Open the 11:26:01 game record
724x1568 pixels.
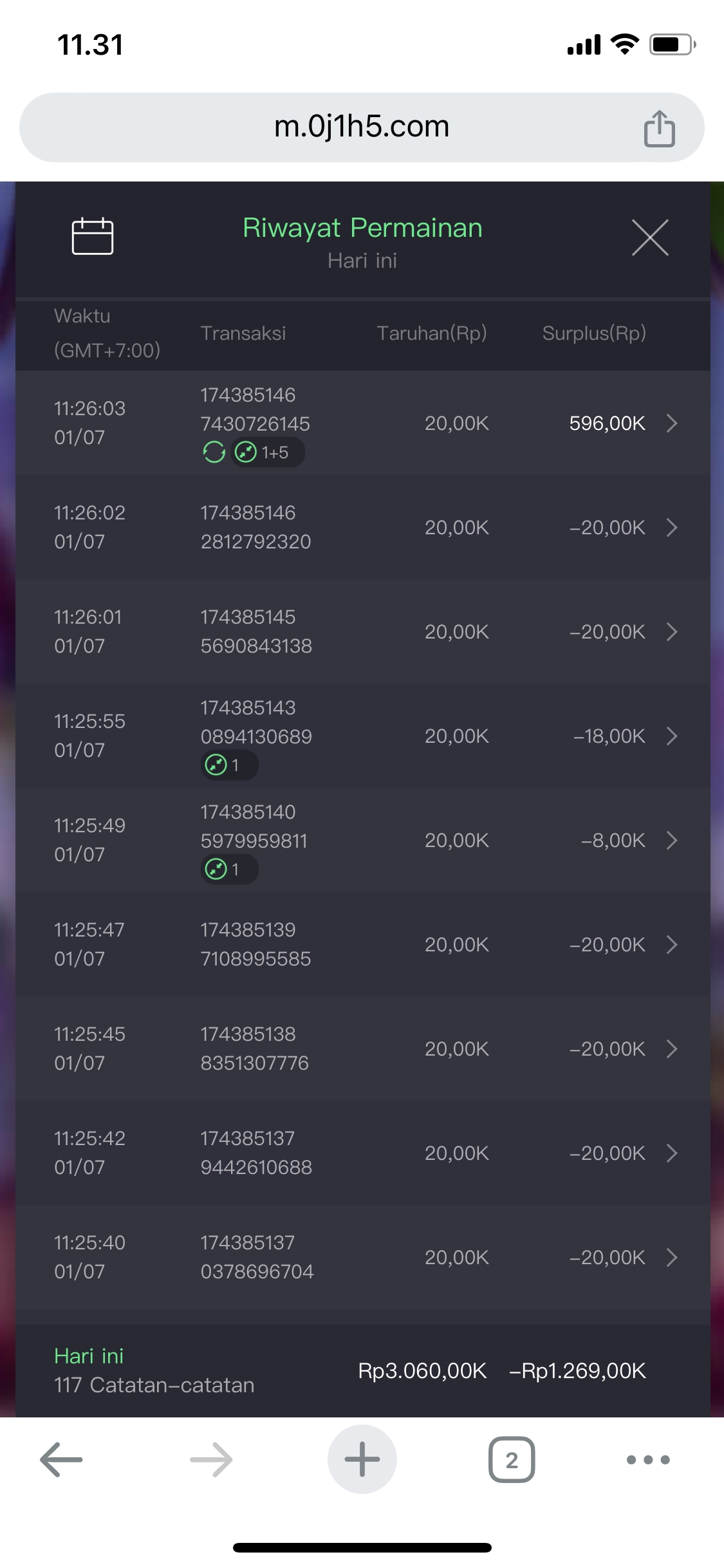[x=671, y=631]
